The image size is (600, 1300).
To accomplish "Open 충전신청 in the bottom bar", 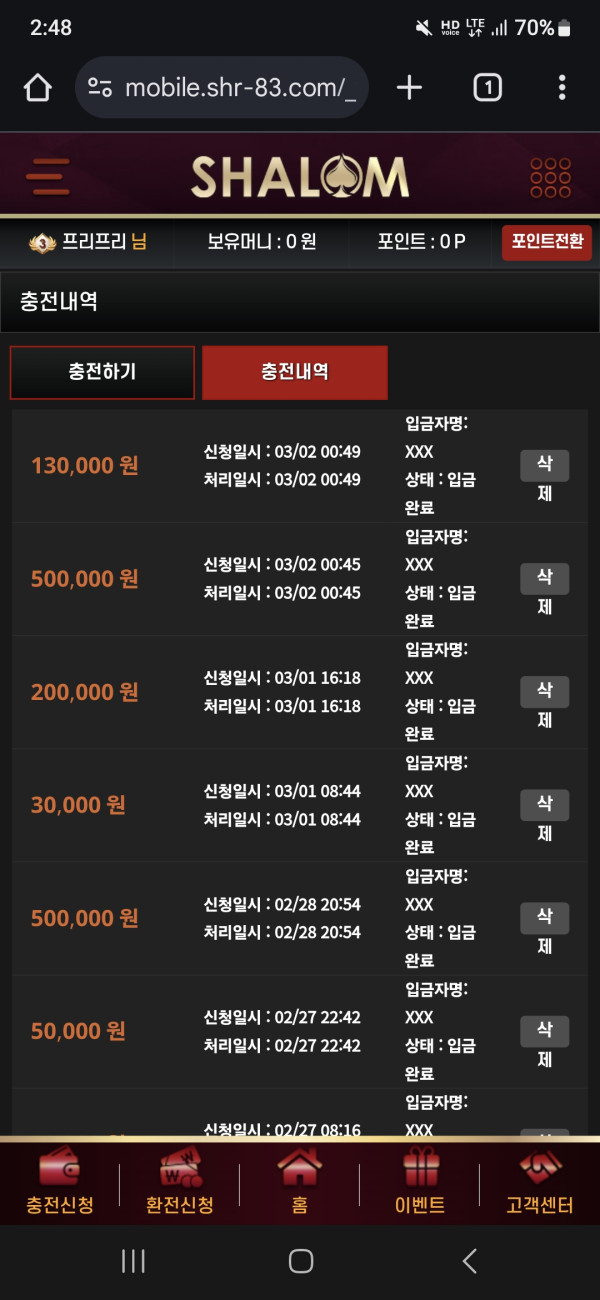I will (60, 1182).
